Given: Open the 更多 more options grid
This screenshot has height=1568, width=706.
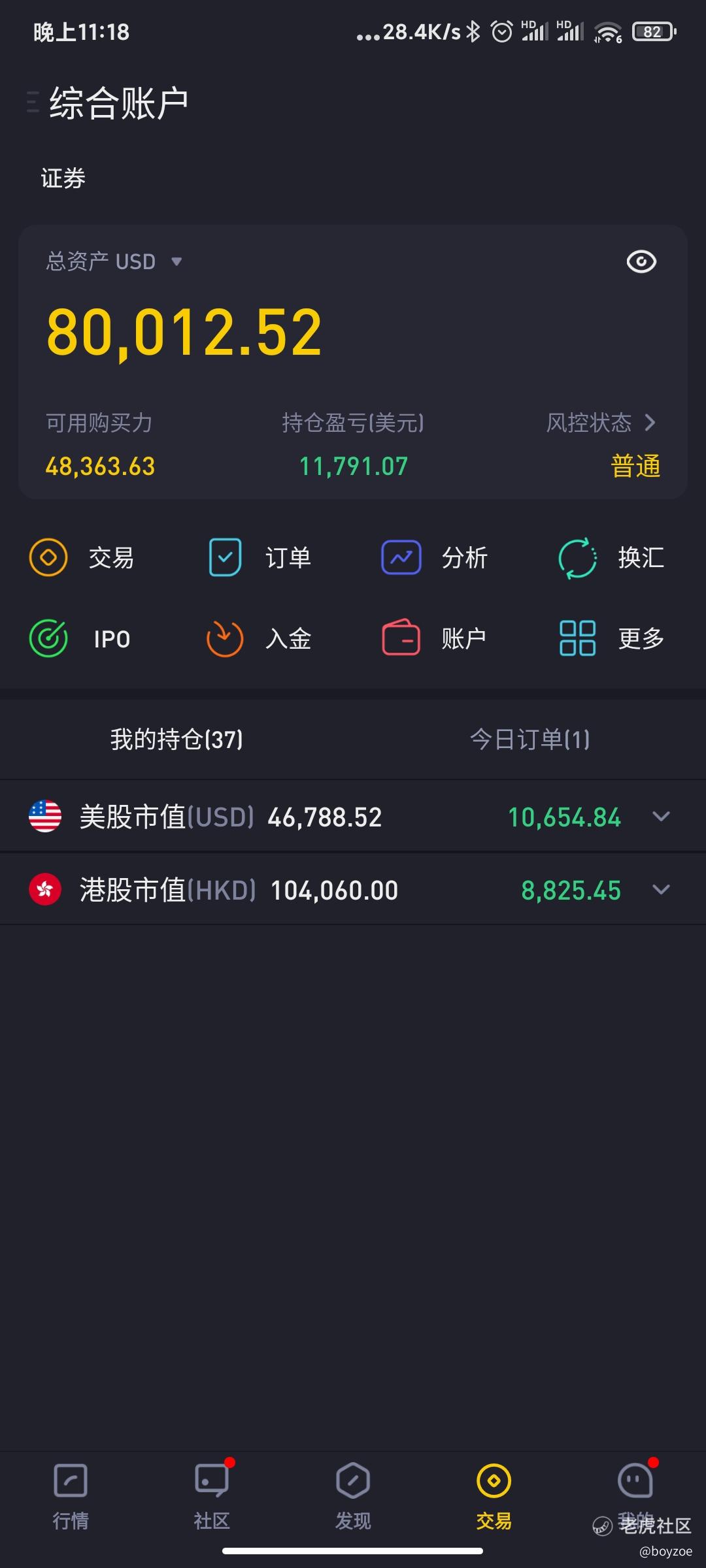Looking at the screenshot, I should [x=611, y=638].
